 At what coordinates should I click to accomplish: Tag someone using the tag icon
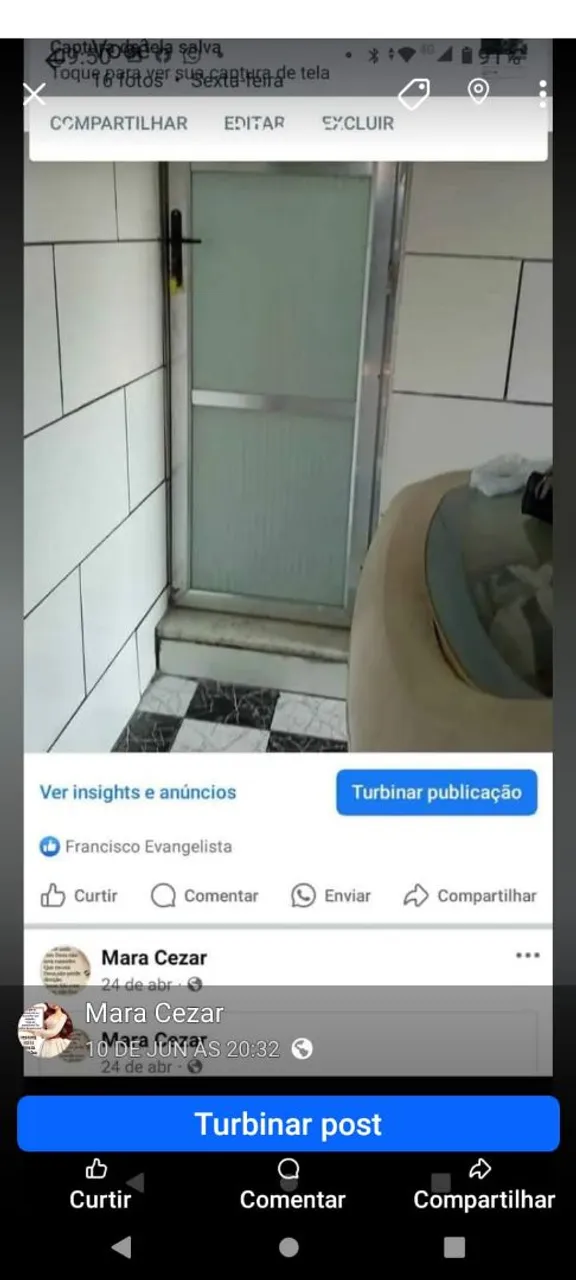[x=414, y=94]
